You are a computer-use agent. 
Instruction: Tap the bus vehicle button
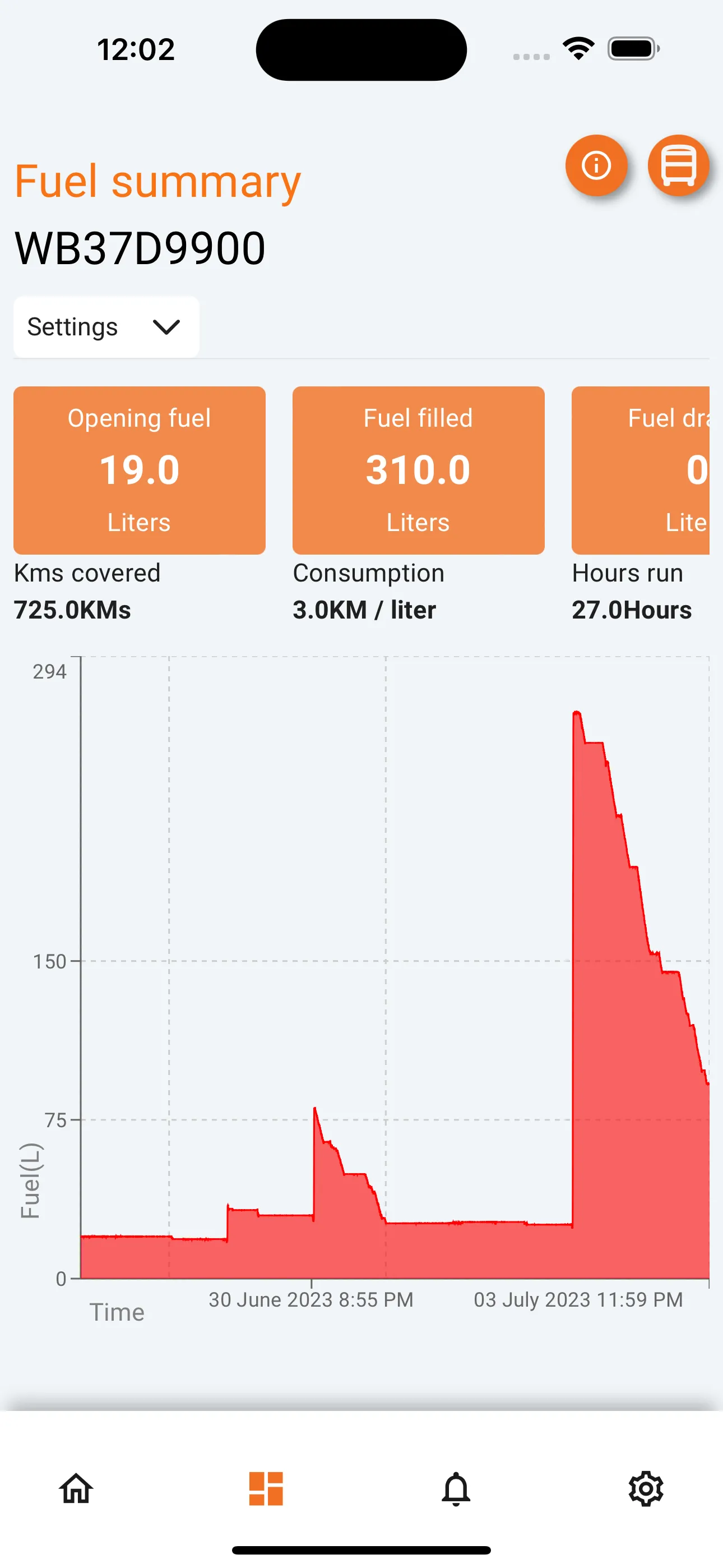pos(678,165)
